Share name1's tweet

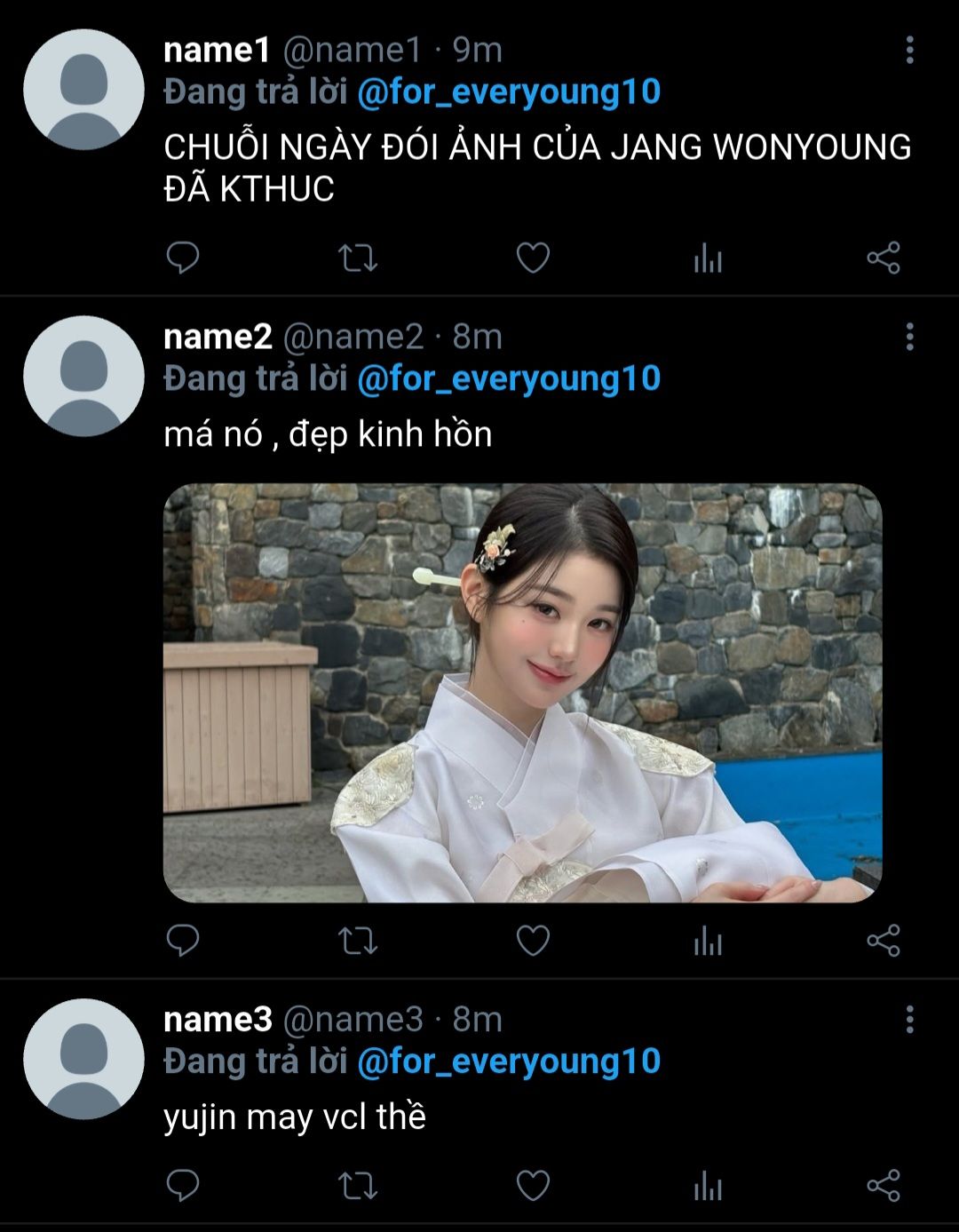[x=883, y=258]
